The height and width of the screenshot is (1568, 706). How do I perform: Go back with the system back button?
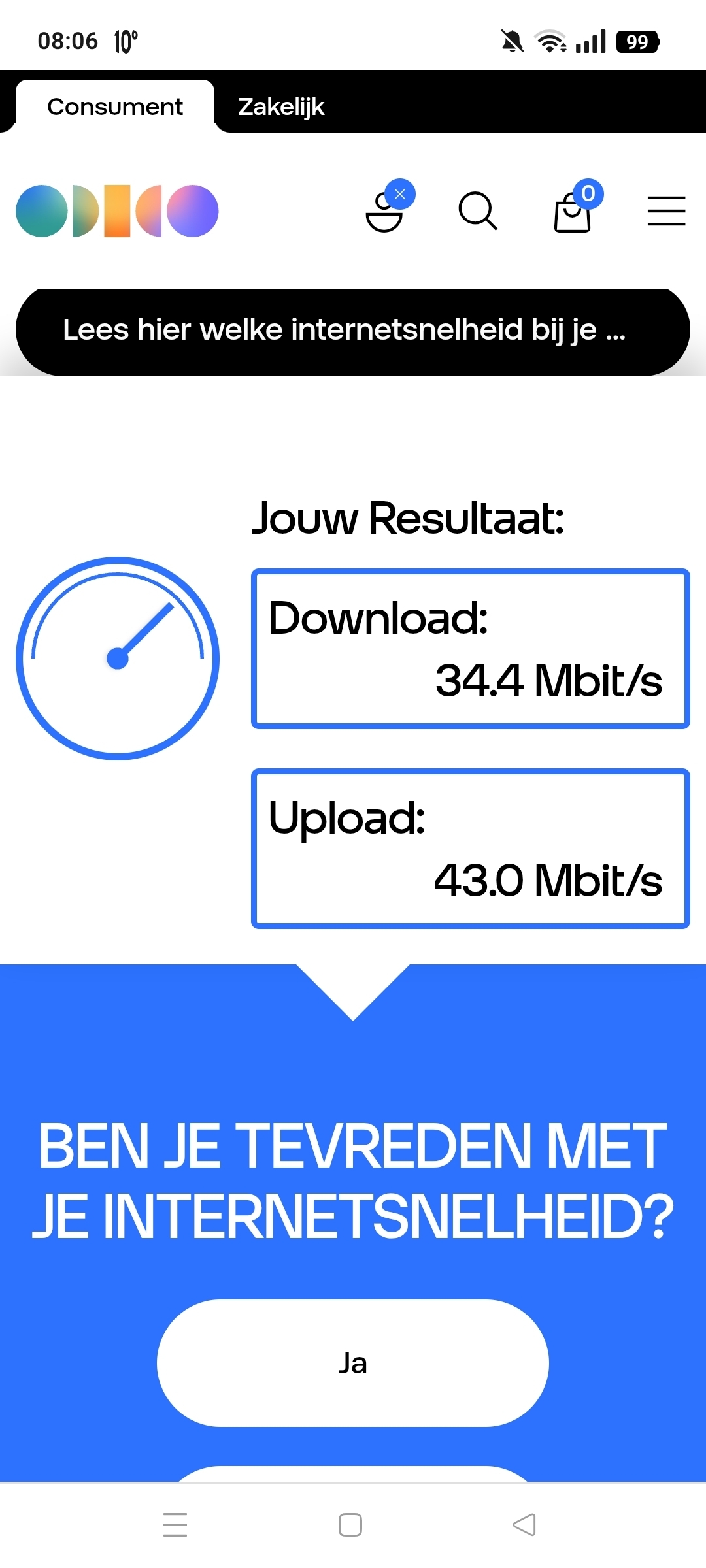pos(524,1525)
